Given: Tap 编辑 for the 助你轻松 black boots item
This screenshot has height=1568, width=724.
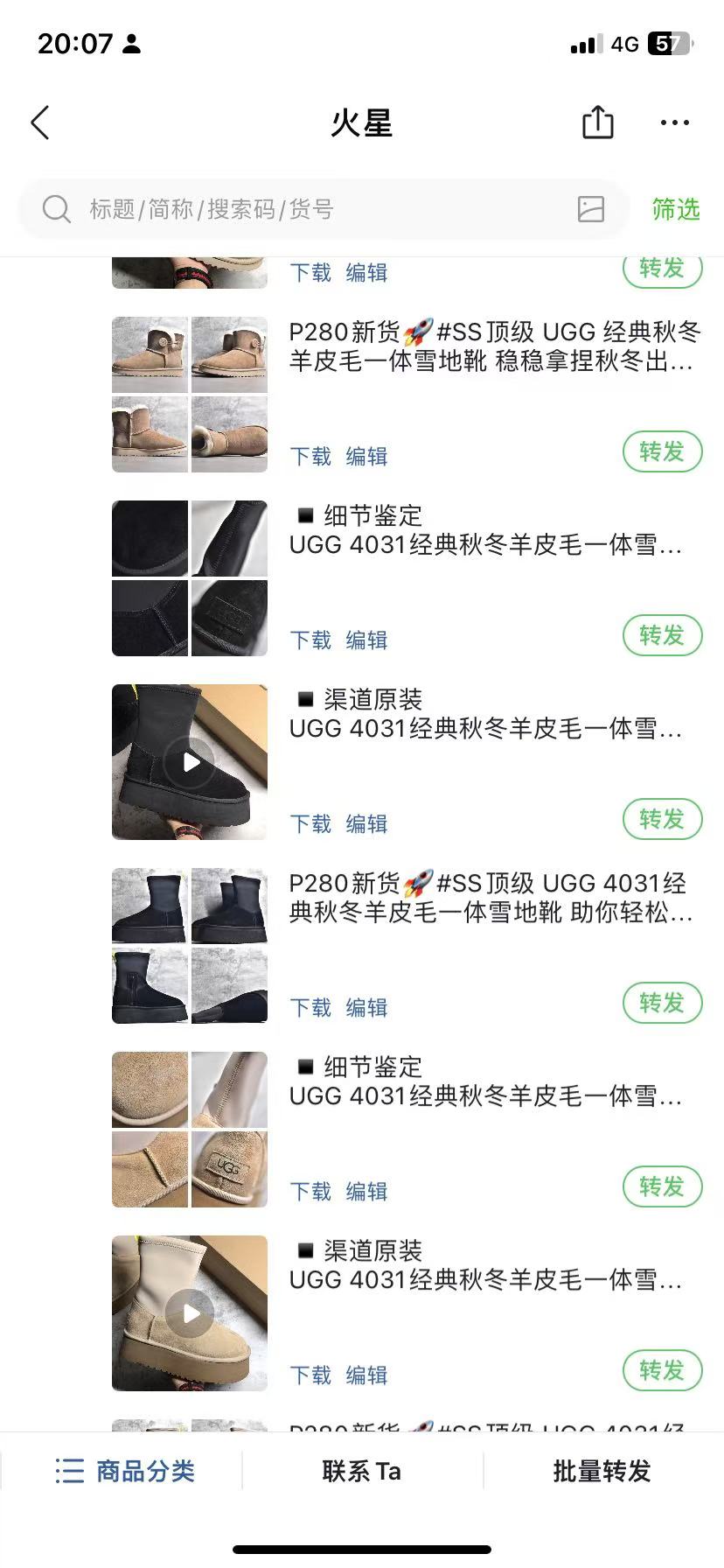Looking at the screenshot, I should (x=366, y=1008).
